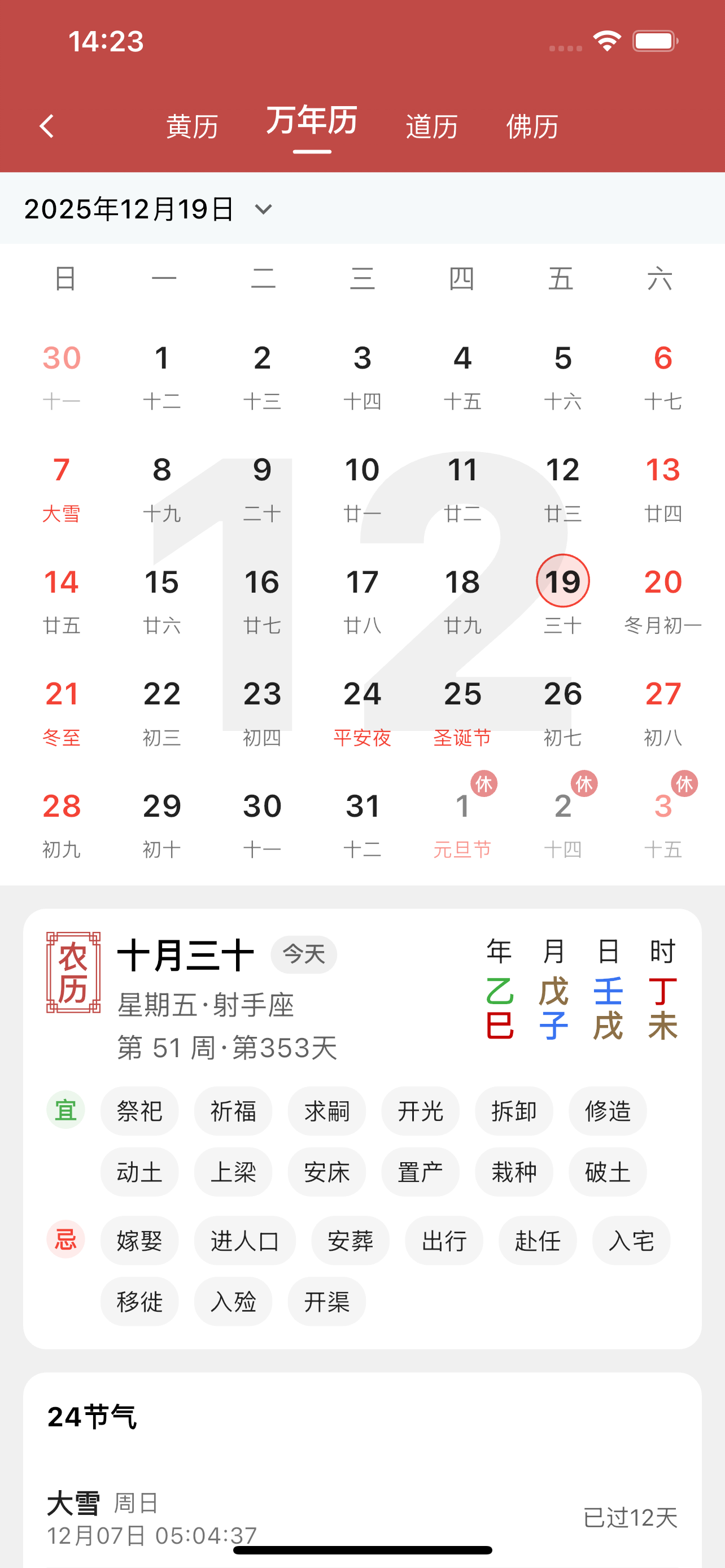The width and height of the screenshot is (725, 1568).
Task: Switch to the 黄历 tab
Action: 192,126
